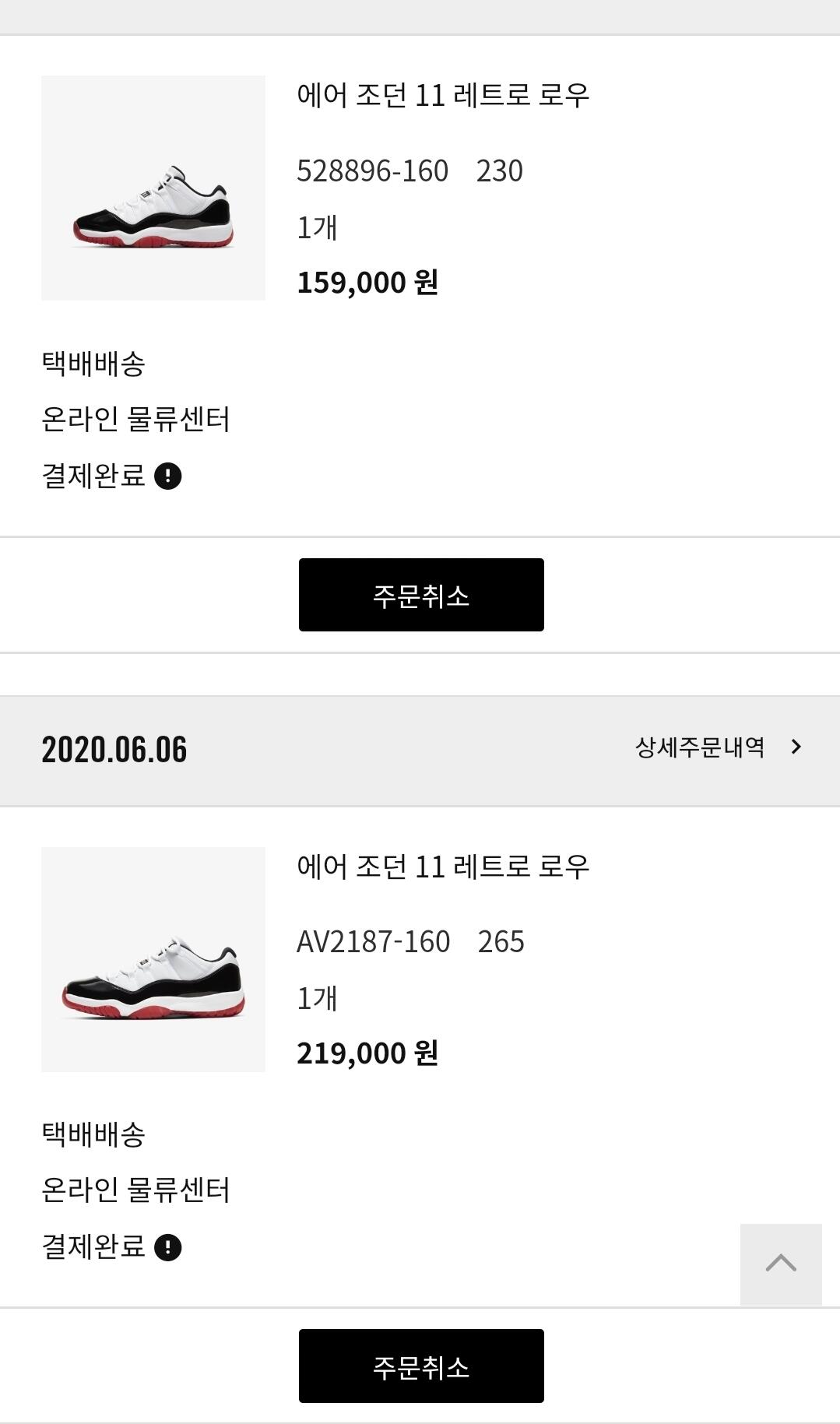The height and width of the screenshot is (1424, 840).
Task: Open the AV2187-160 shoe product image
Action: pyautogui.click(x=153, y=959)
